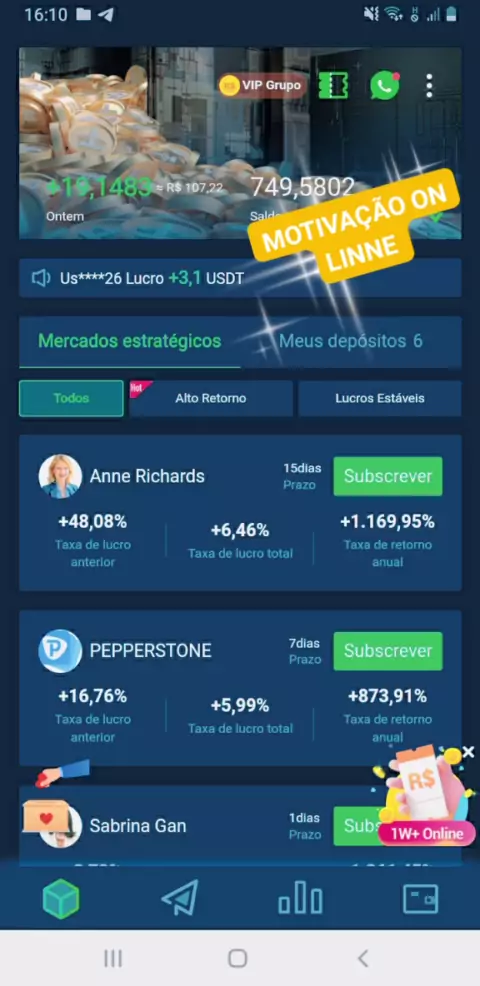Open the cube home tab
The height and width of the screenshot is (986, 480).
(61, 899)
